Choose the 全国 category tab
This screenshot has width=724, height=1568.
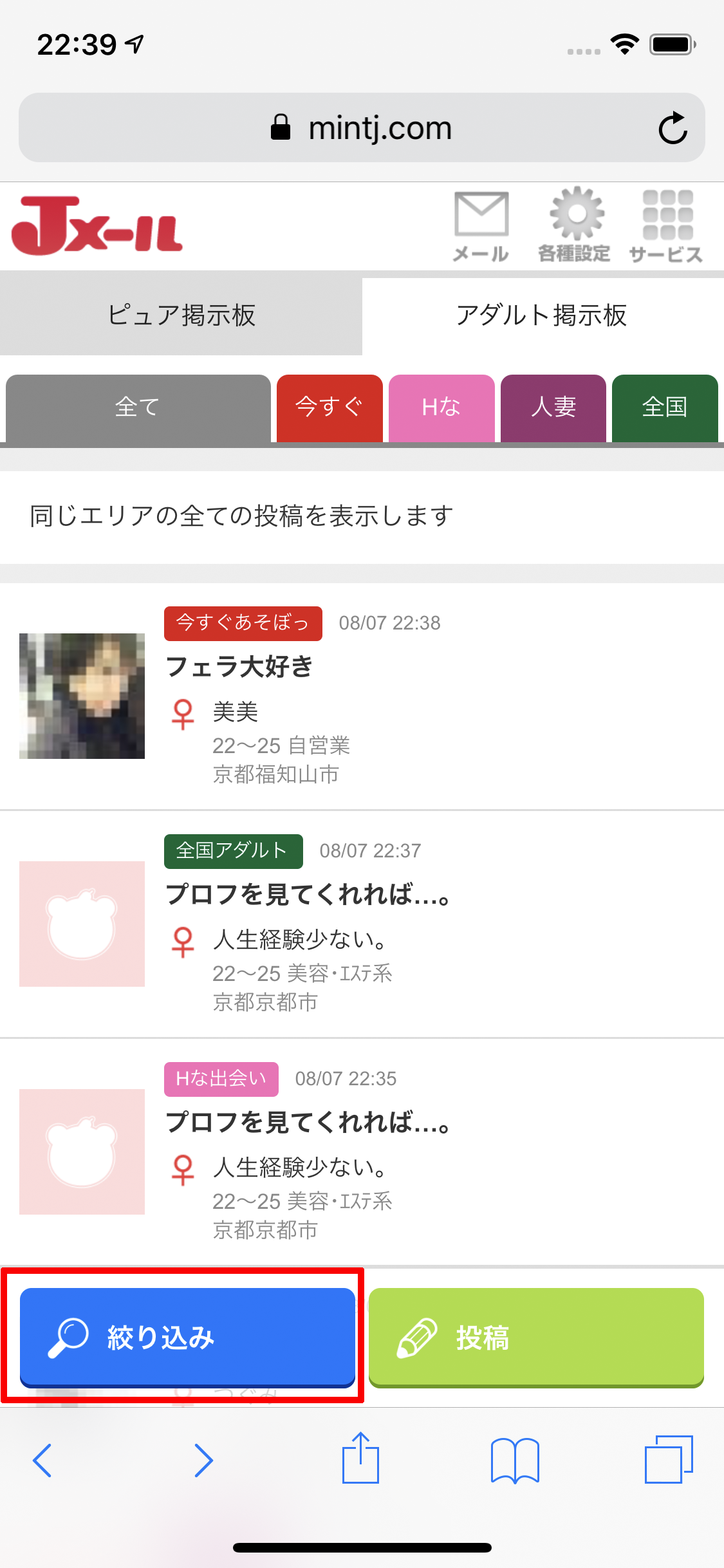665,407
